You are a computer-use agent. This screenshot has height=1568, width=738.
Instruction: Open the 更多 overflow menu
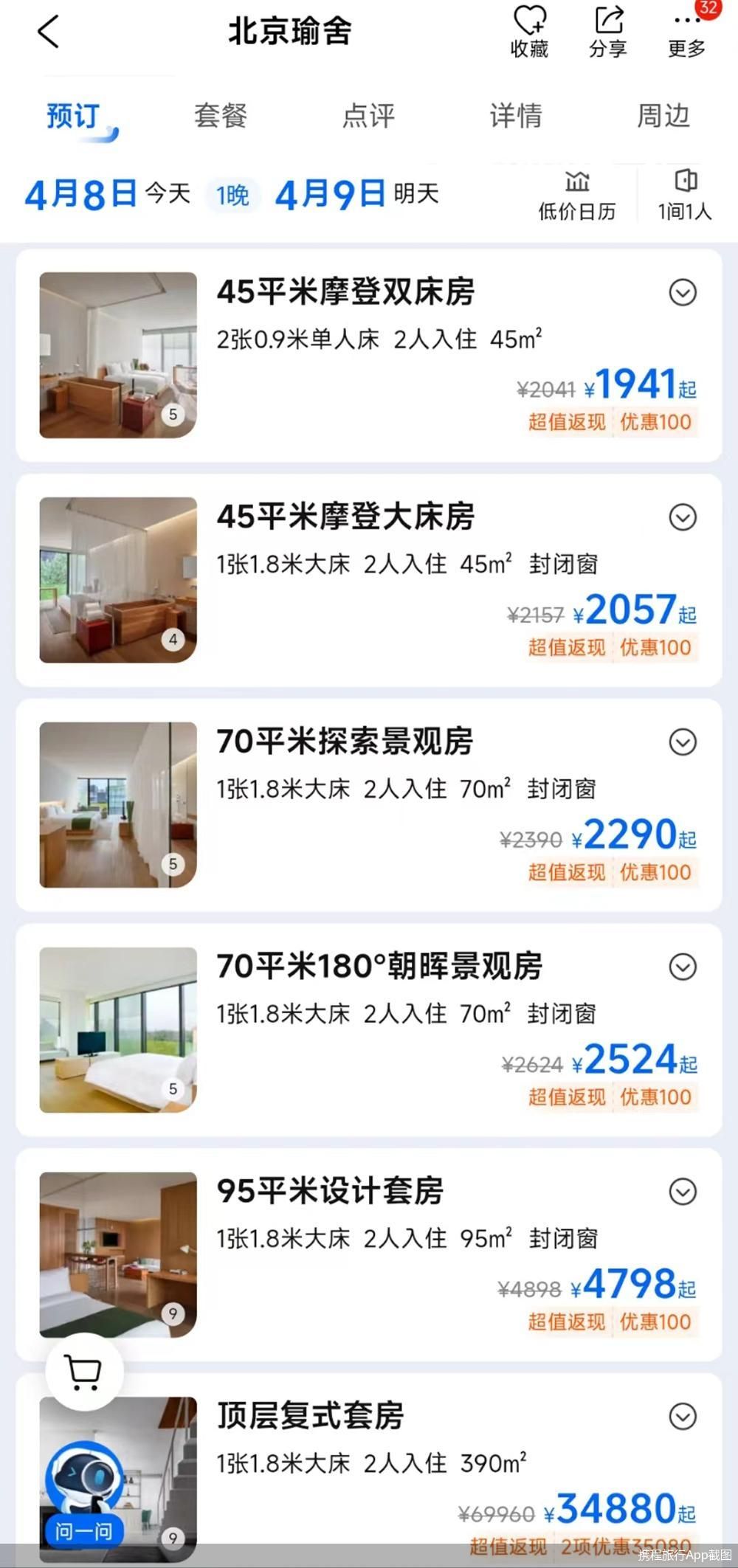(686, 32)
